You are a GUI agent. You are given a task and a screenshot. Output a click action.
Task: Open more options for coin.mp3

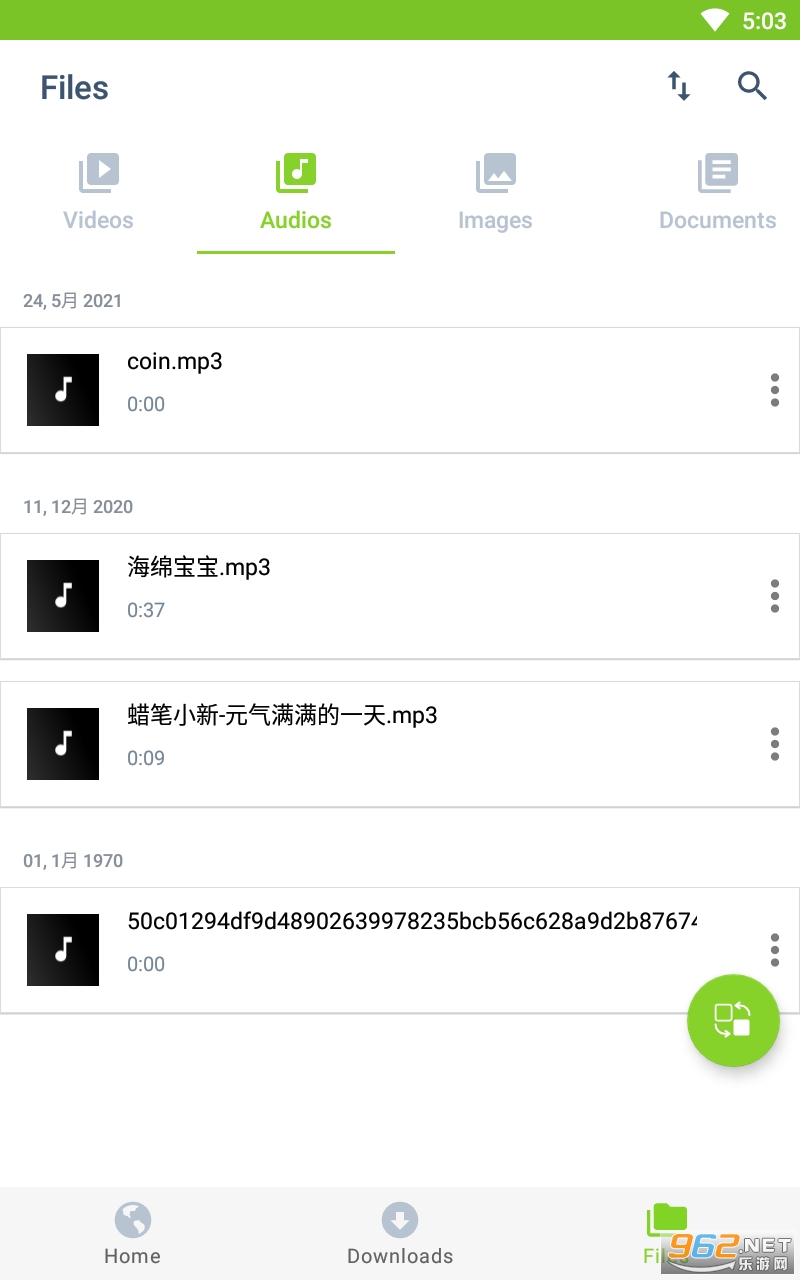[774, 390]
